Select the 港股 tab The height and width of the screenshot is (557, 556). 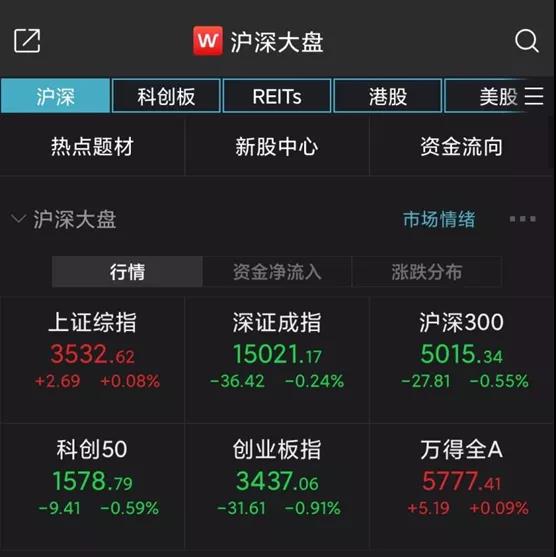[x=388, y=96]
